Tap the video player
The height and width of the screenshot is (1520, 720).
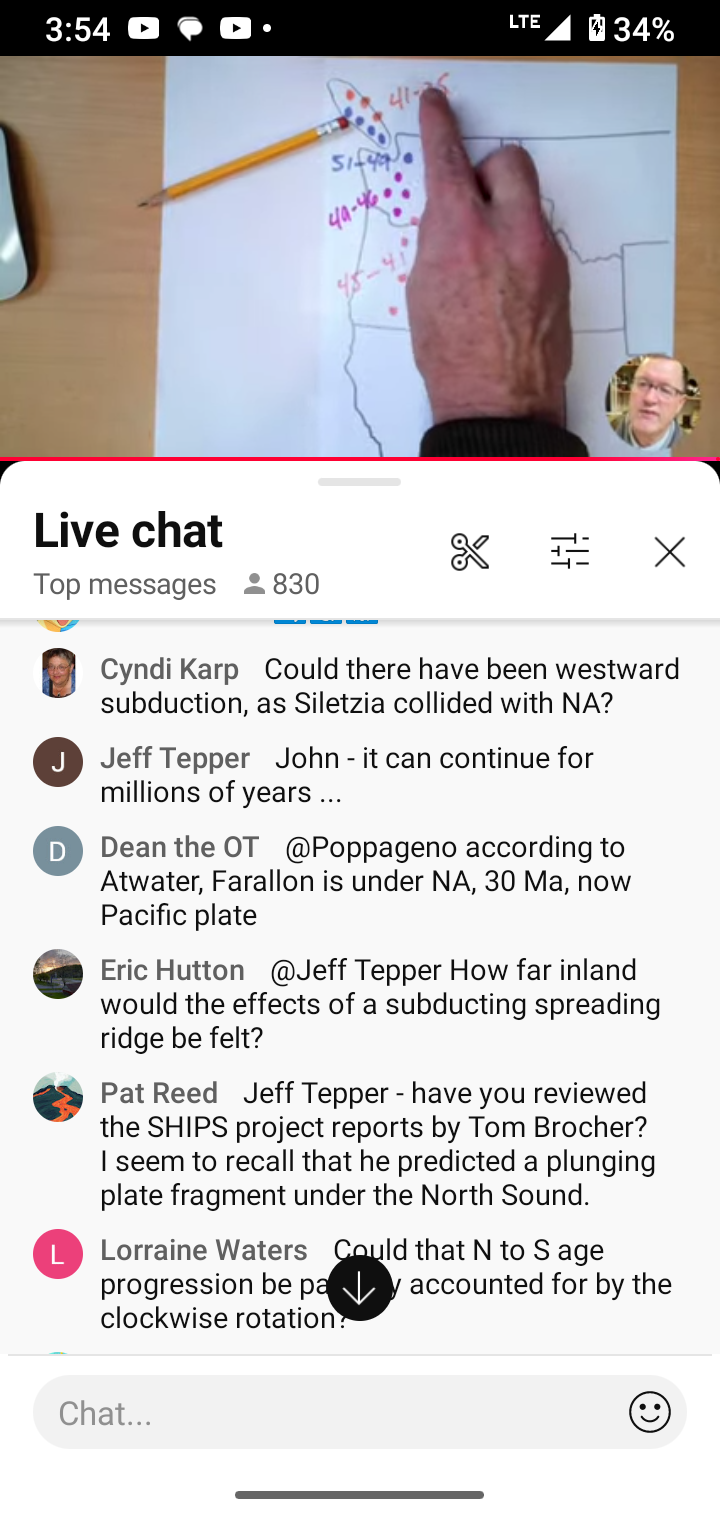pos(360,256)
